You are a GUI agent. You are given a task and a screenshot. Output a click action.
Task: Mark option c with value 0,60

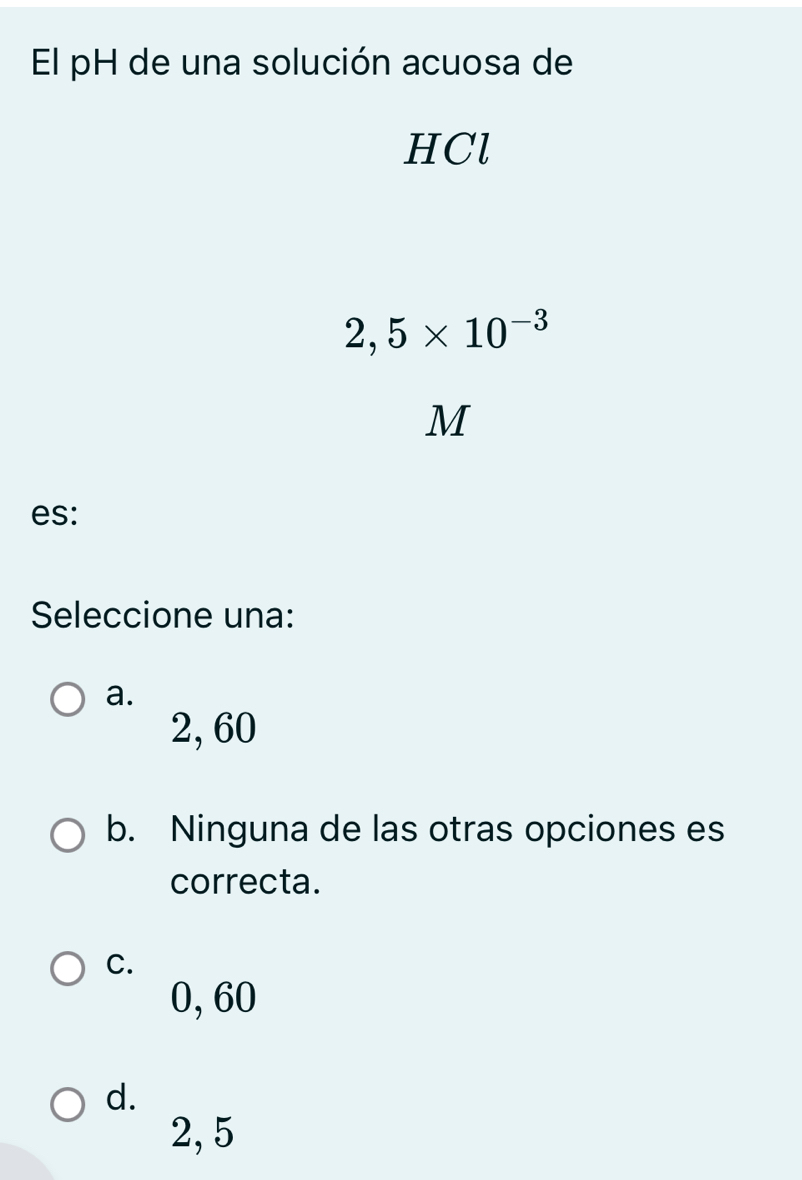pos(68,969)
